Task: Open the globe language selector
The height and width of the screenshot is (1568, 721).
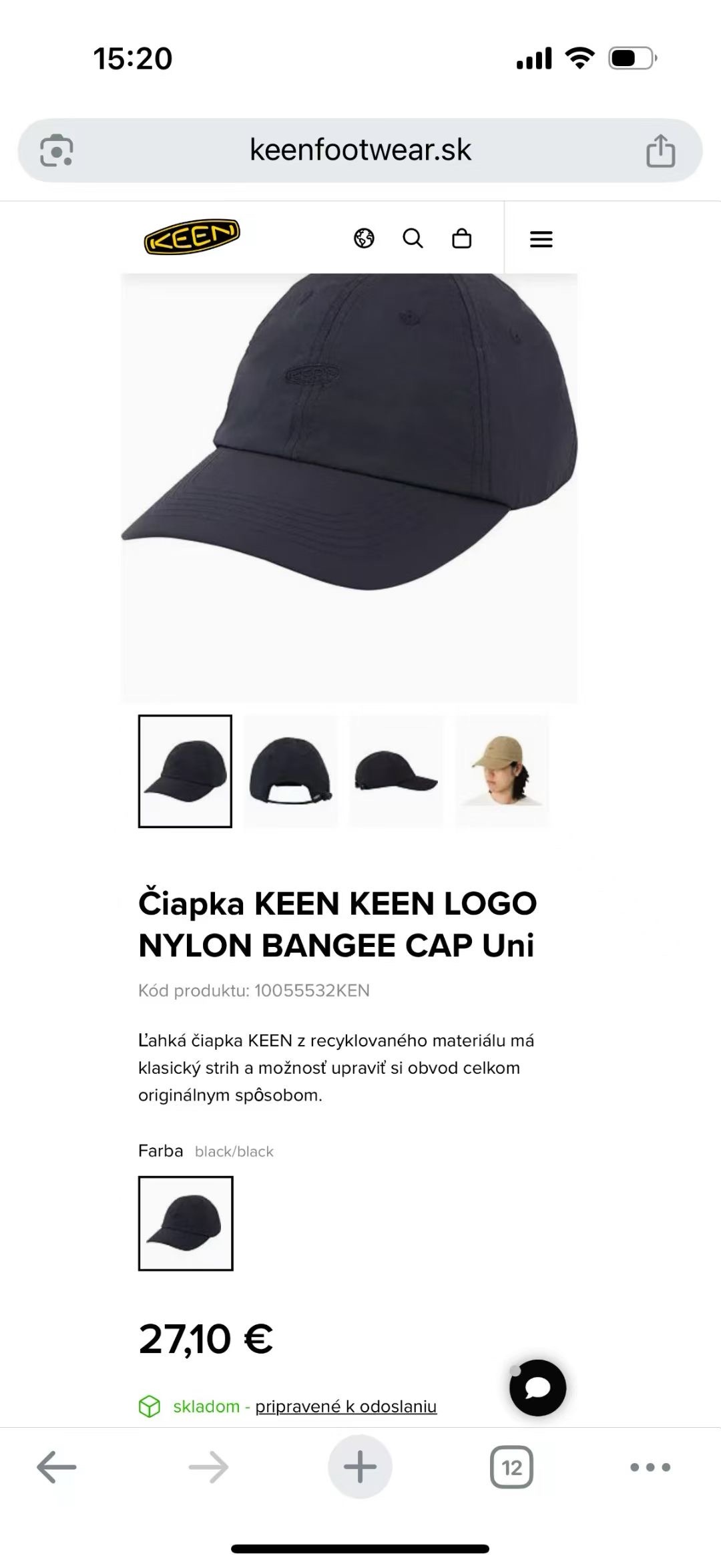Action: [364, 238]
